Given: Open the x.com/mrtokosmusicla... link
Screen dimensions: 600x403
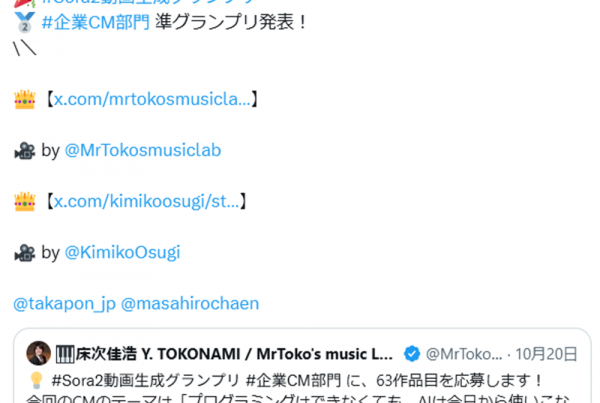Looking at the screenshot, I should coord(152,98).
